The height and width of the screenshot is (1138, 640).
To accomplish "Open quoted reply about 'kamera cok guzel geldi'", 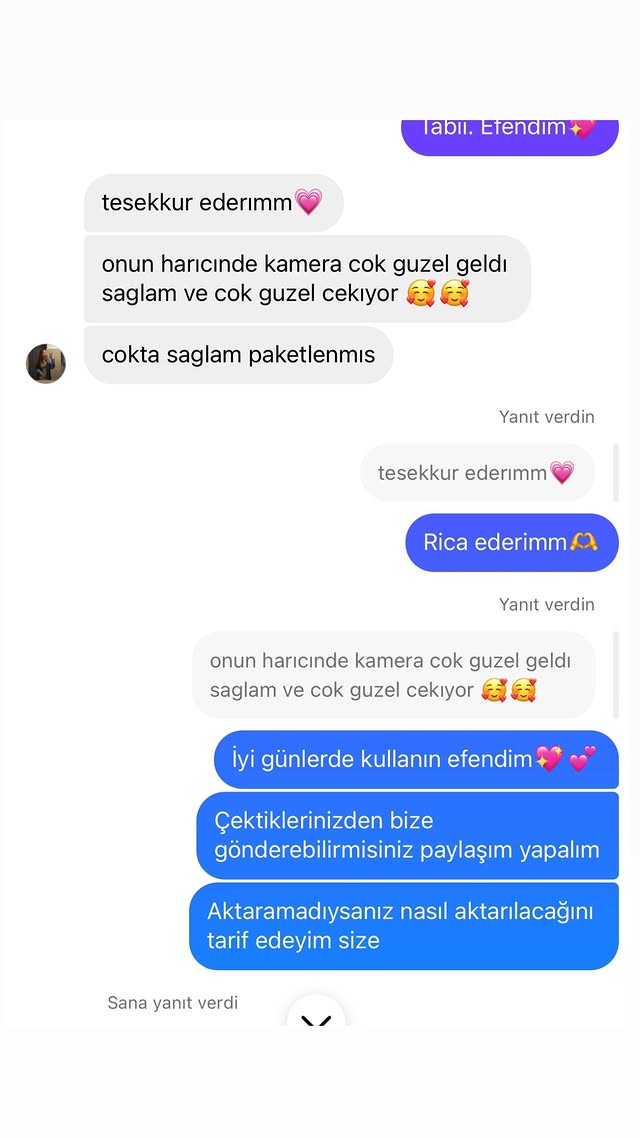I will [393, 675].
